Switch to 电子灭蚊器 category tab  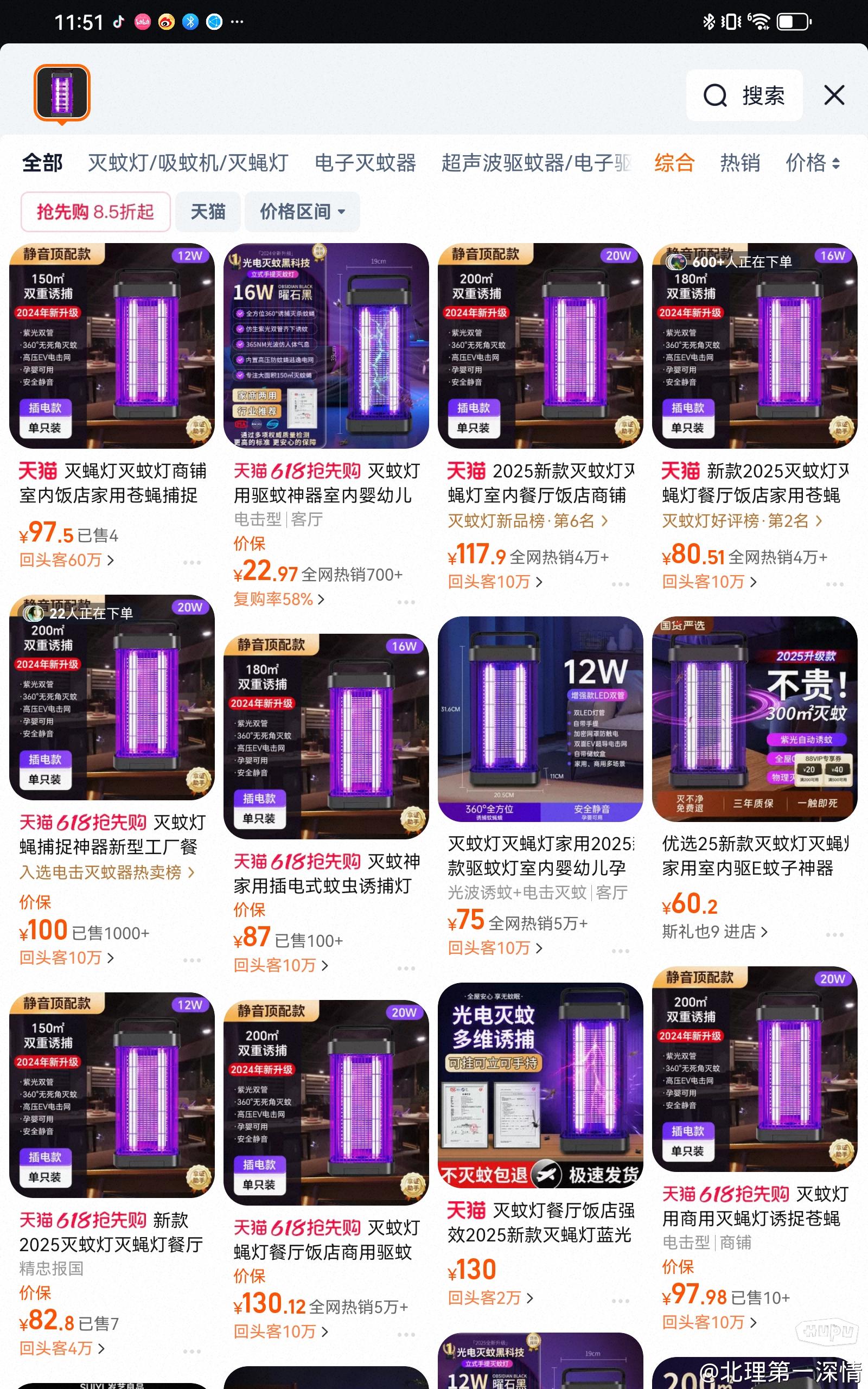click(365, 163)
